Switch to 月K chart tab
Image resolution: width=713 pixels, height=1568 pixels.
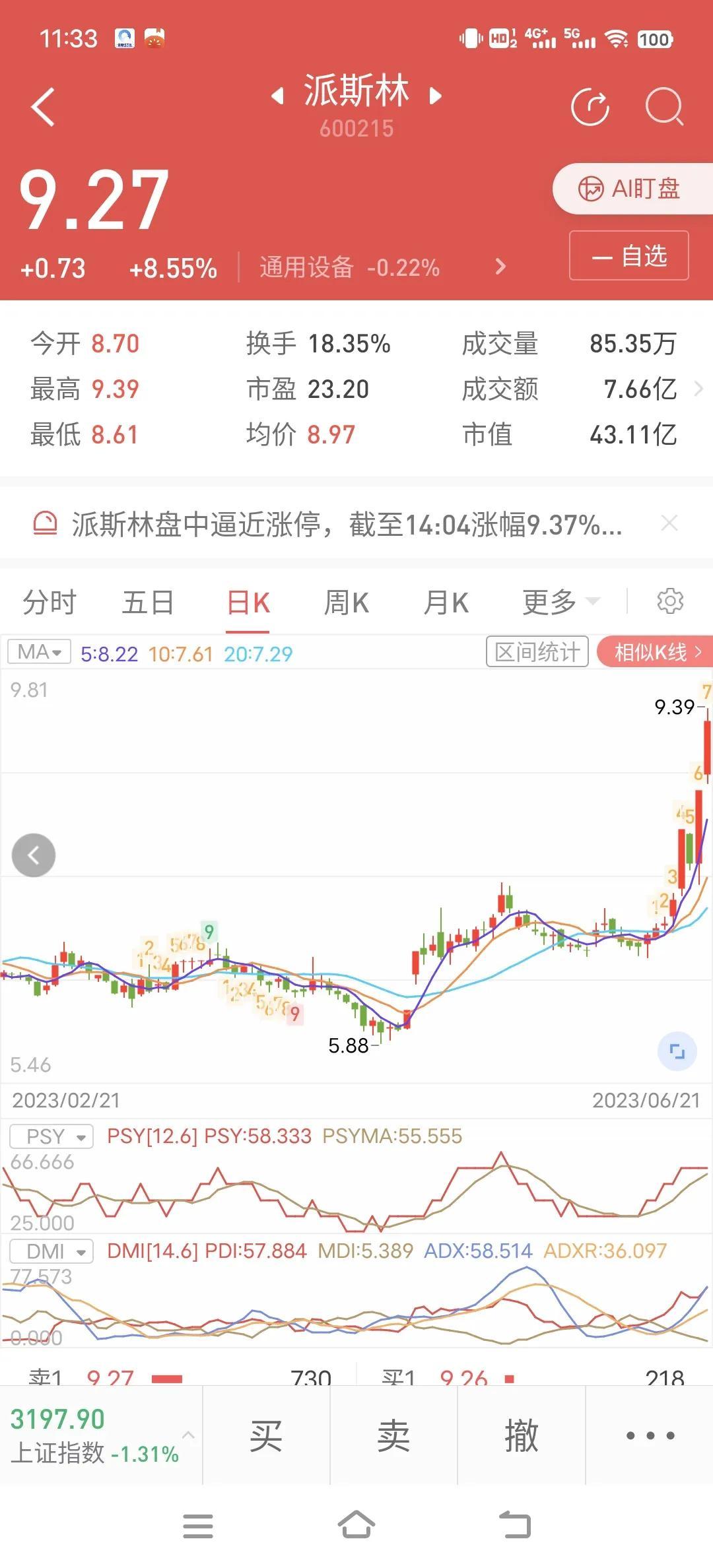(446, 603)
